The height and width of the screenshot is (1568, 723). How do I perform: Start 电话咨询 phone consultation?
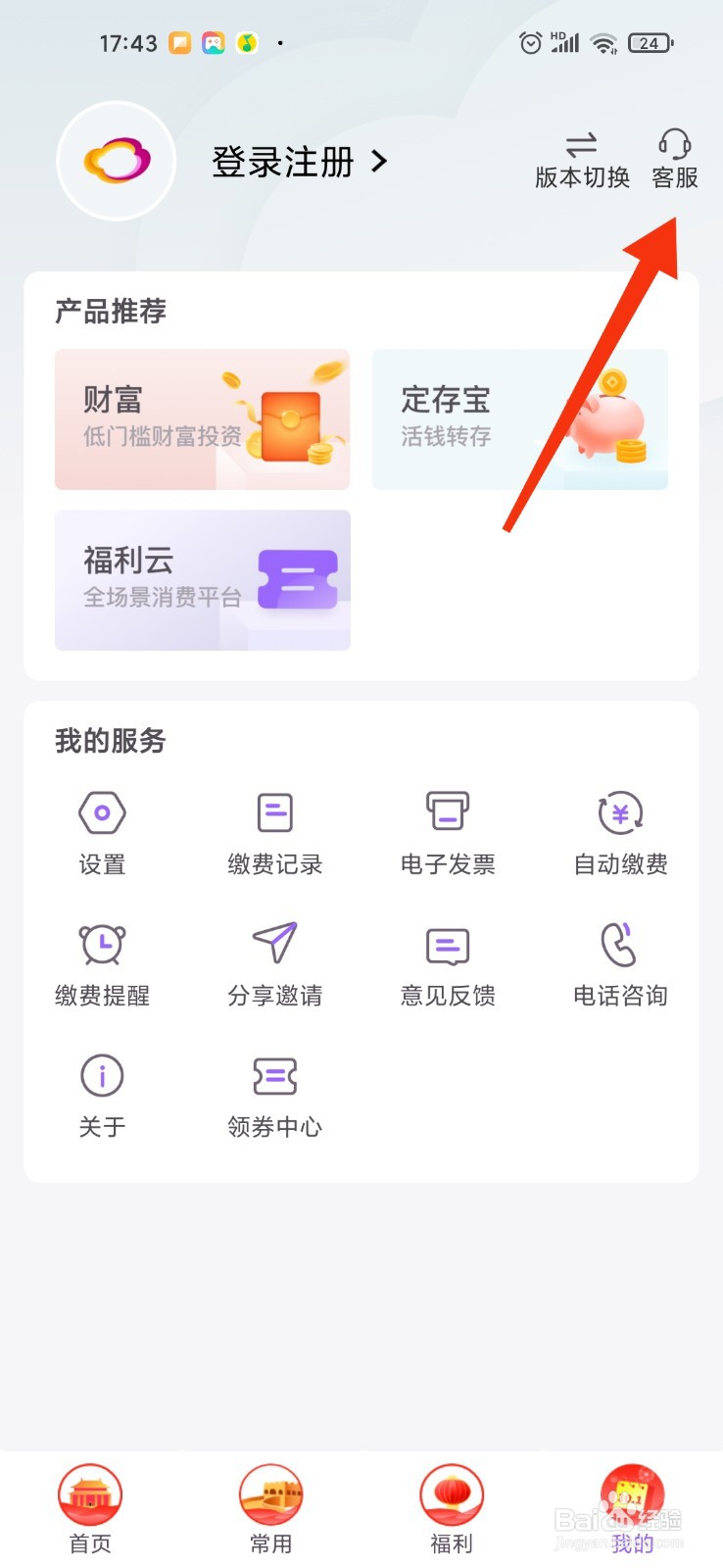pyautogui.click(x=619, y=963)
